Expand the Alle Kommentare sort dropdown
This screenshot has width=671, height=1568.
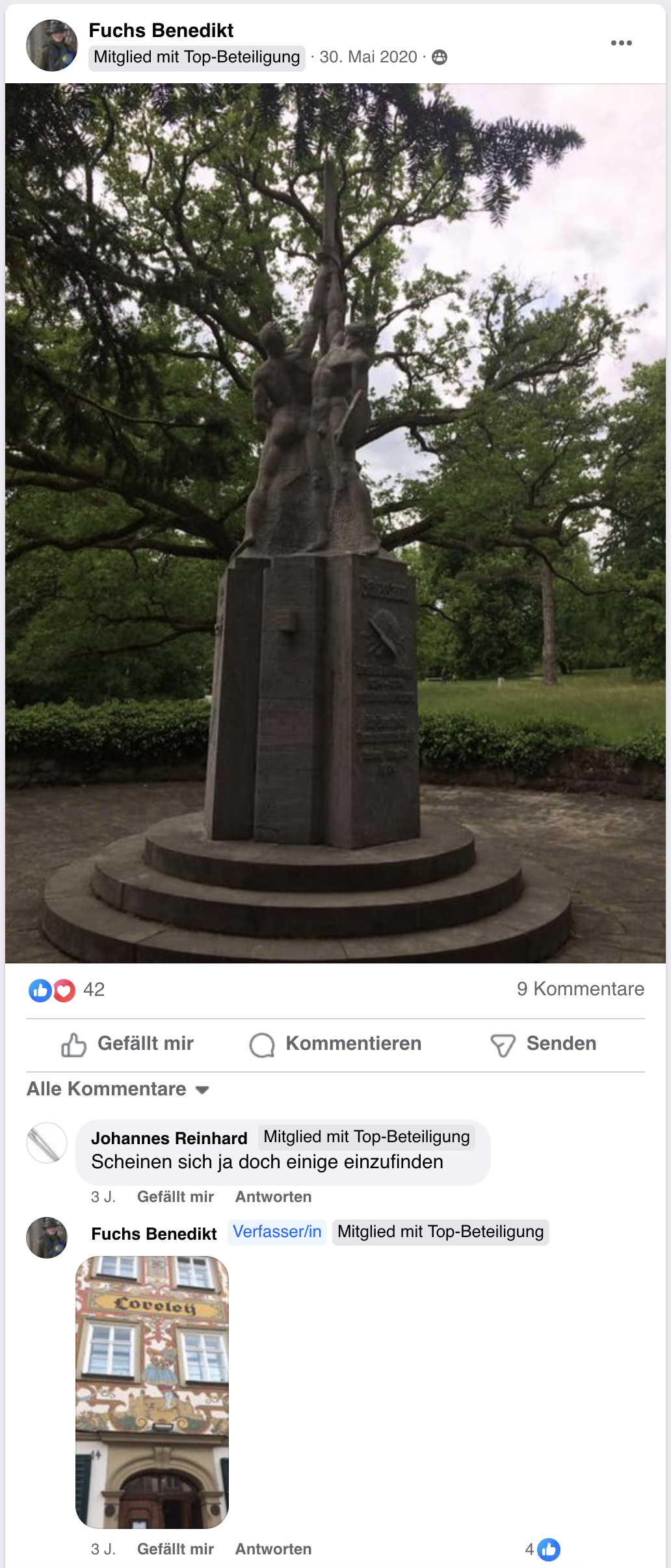(118, 1089)
